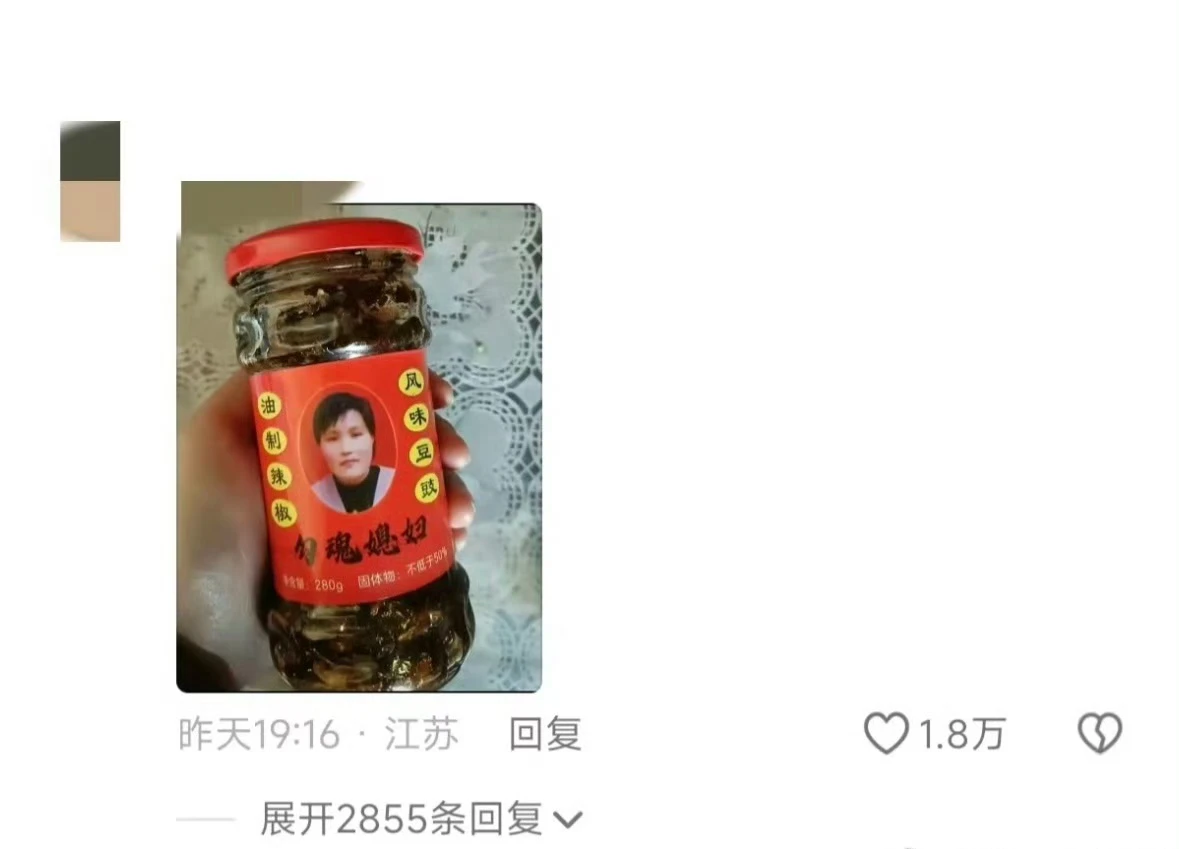Tap 回复 to reply to comment
Image resolution: width=1179 pixels, height=849 pixels.
[545, 735]
